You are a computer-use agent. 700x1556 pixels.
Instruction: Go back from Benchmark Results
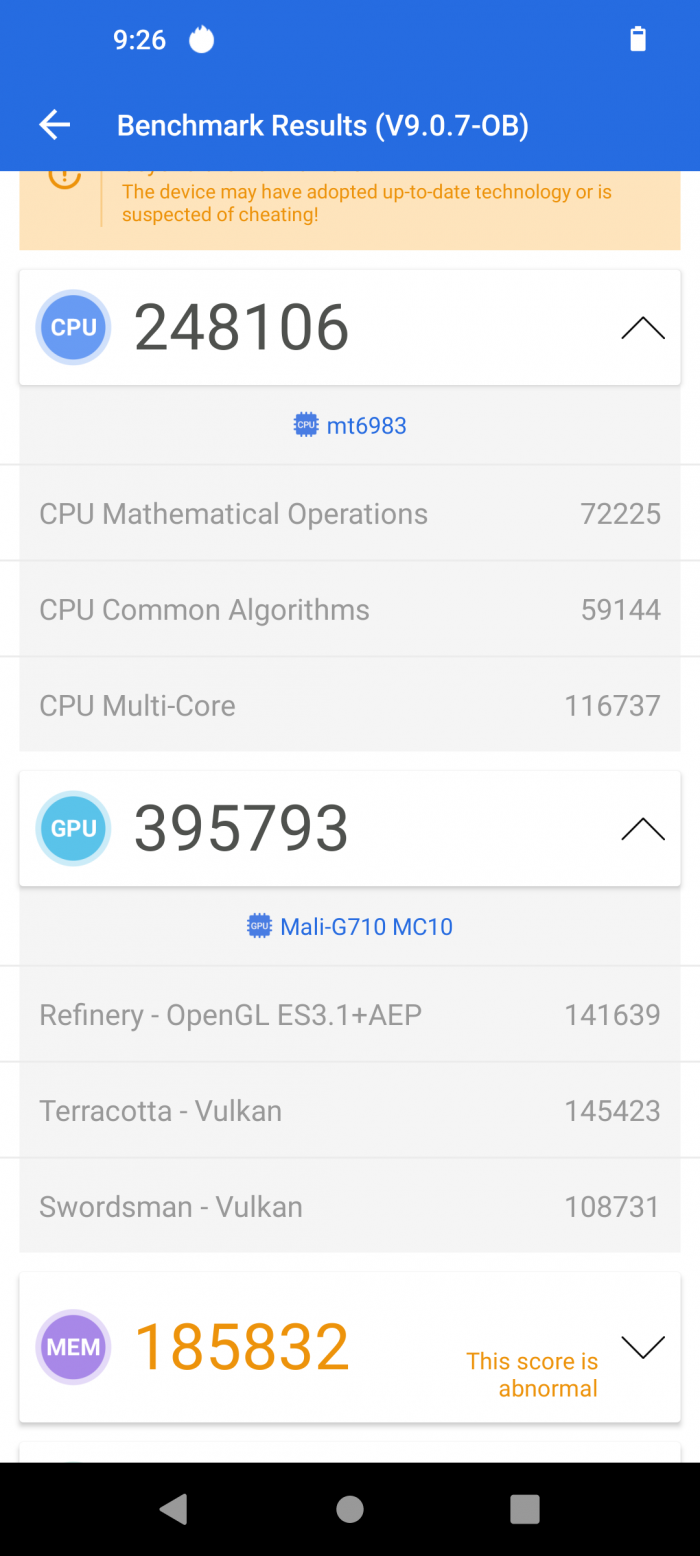pyautogui.click(x=54, y=125)
